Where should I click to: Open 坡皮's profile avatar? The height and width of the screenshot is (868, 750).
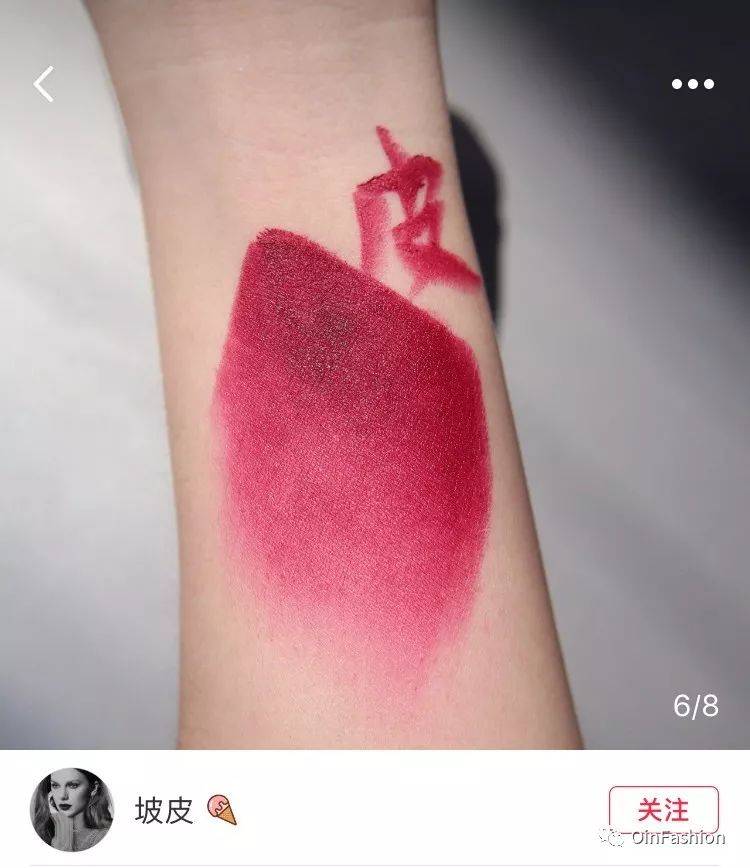coord(71,810)
